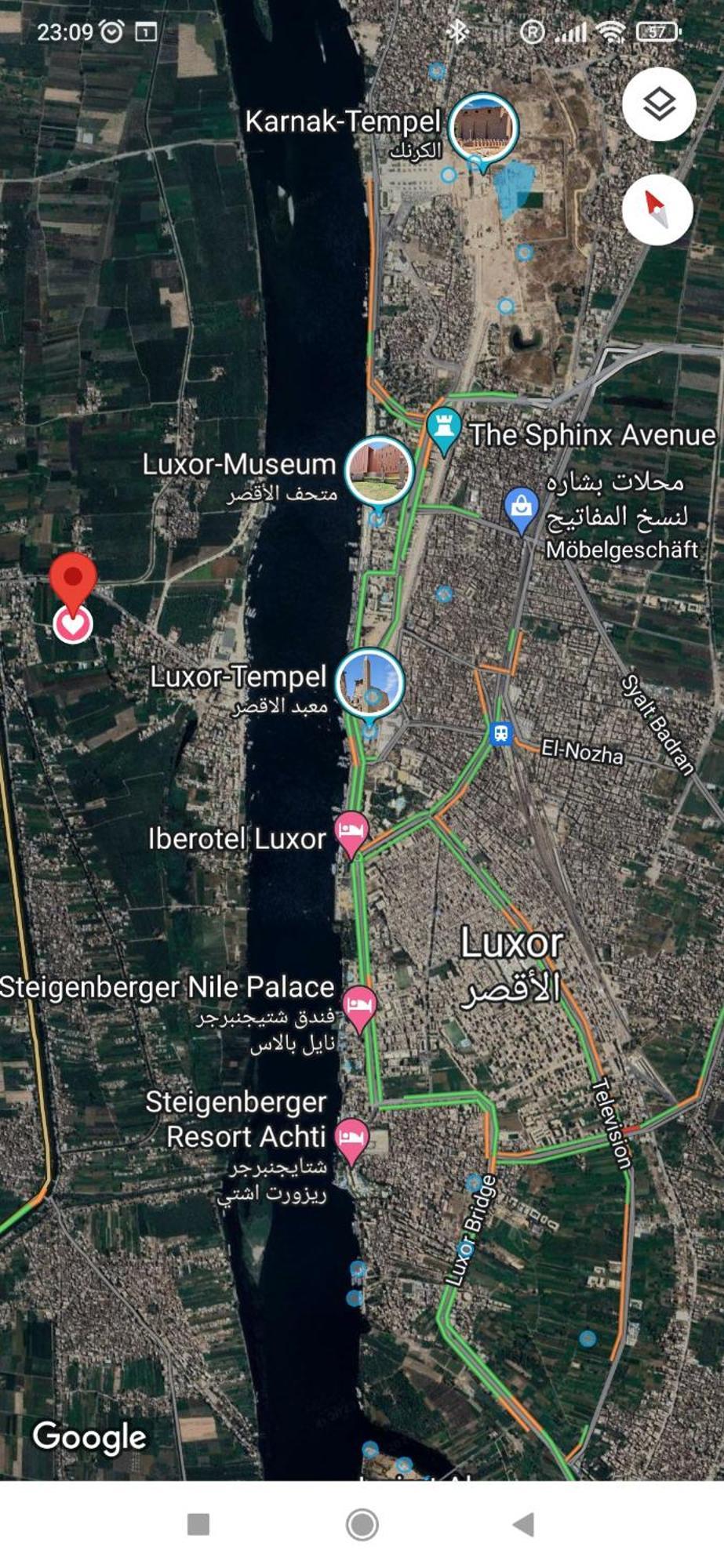Open the Steigenberger Nile Palace hotel pin
This screenshot has height=1568, width=724.
pos(360,1005)
